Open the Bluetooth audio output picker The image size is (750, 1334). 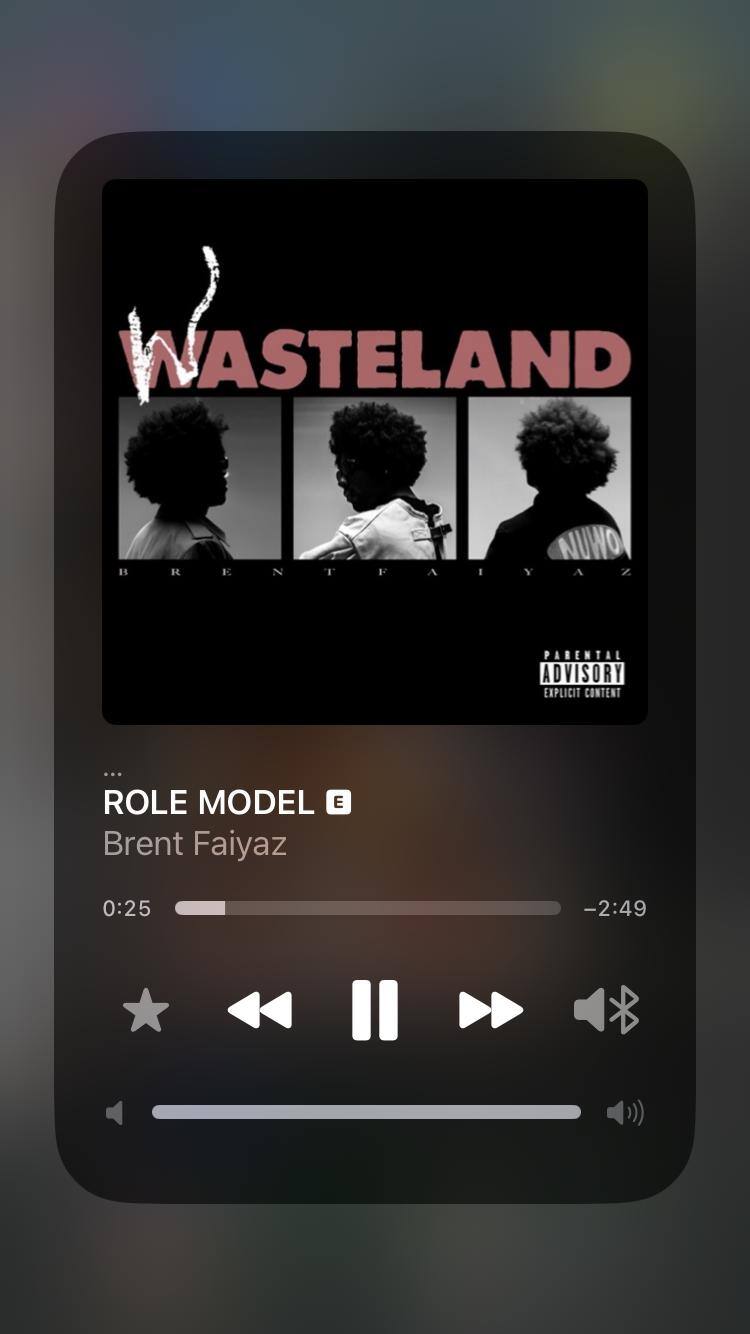607,1010
